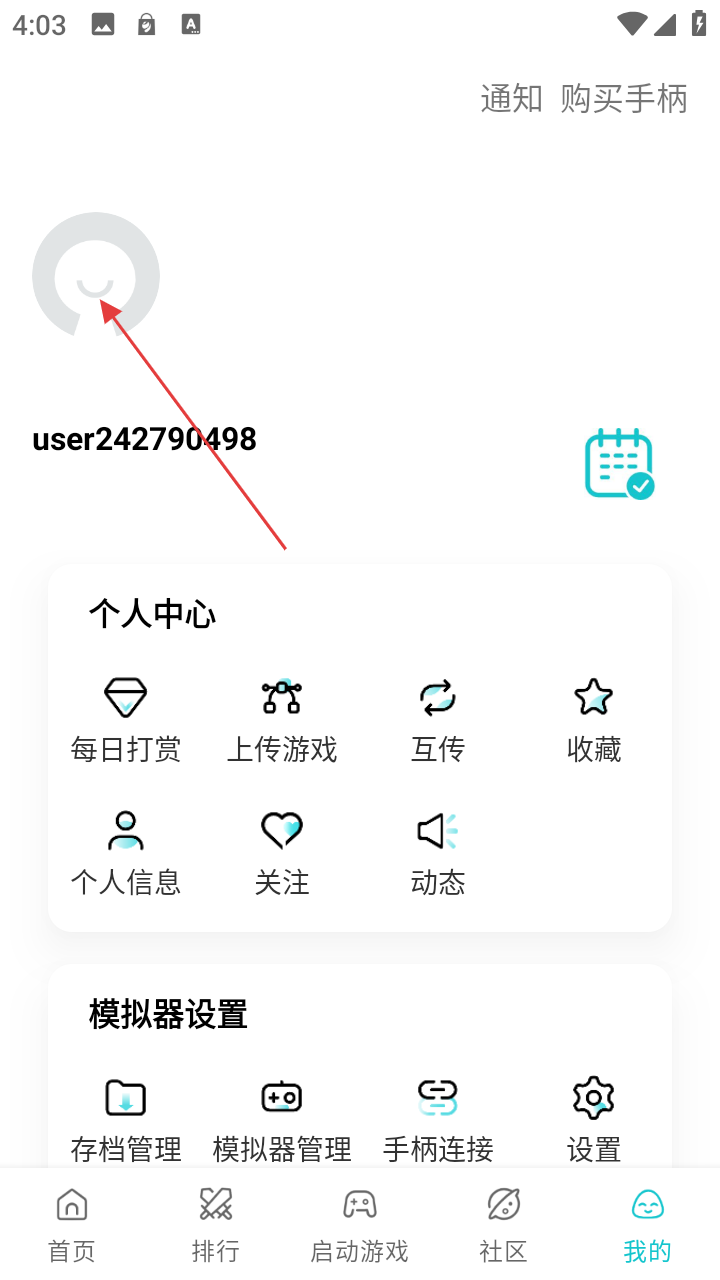This screenshot has width=720, height=1280.
Task: Go to 模拟器管理 emulator management
Action: pos(282,1120)
